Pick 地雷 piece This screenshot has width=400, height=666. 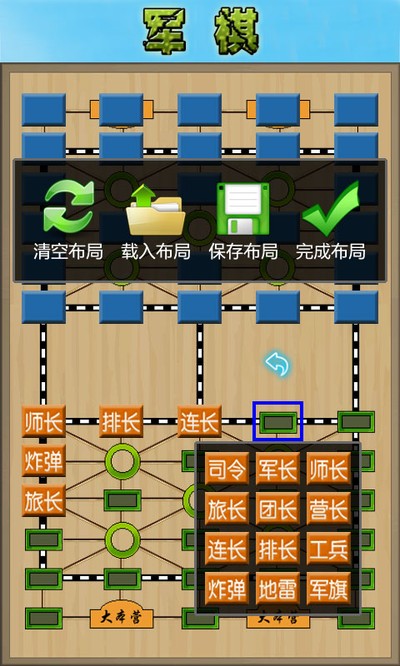coord(278,589)
